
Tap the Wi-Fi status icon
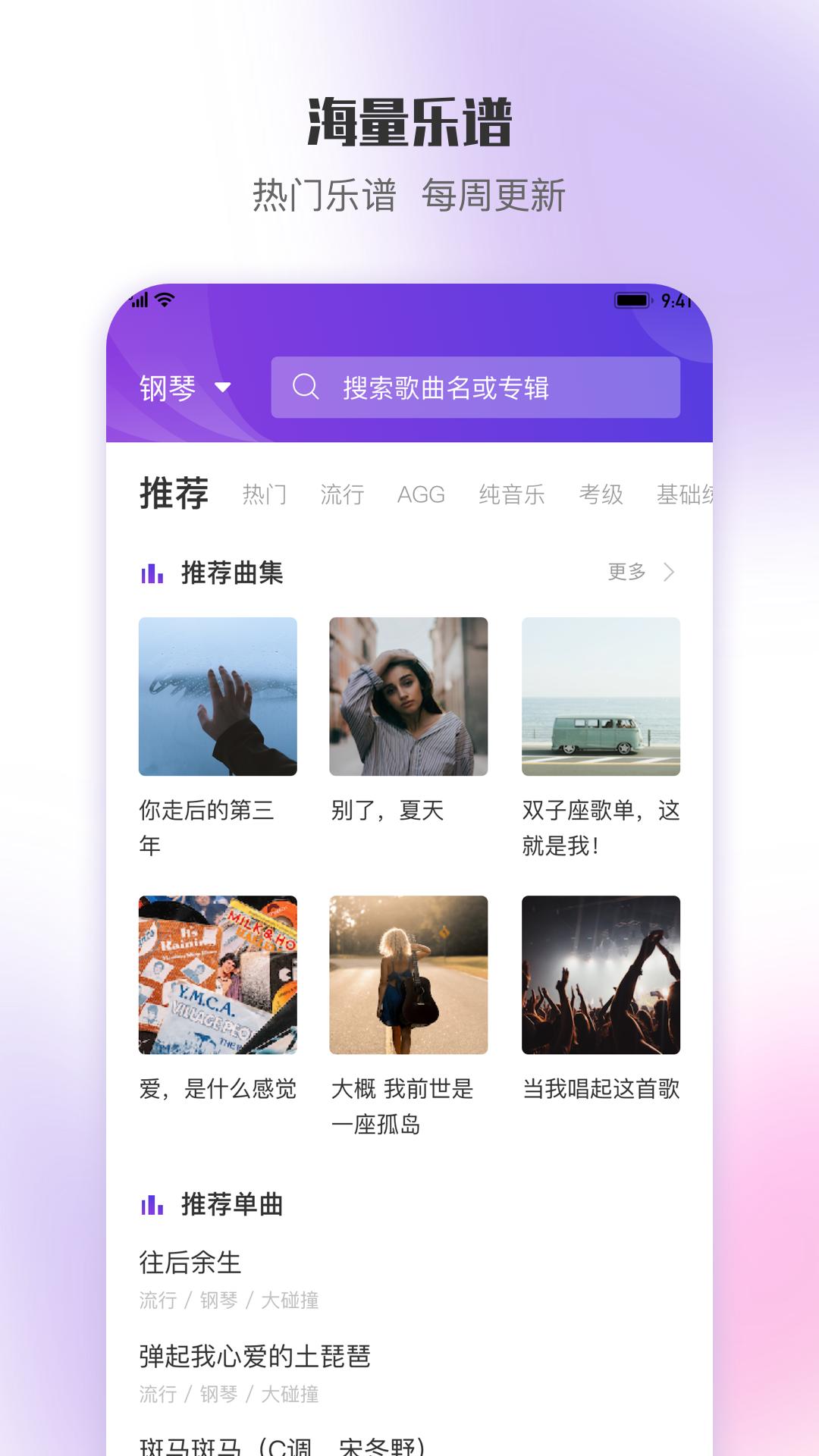[163, 301]
